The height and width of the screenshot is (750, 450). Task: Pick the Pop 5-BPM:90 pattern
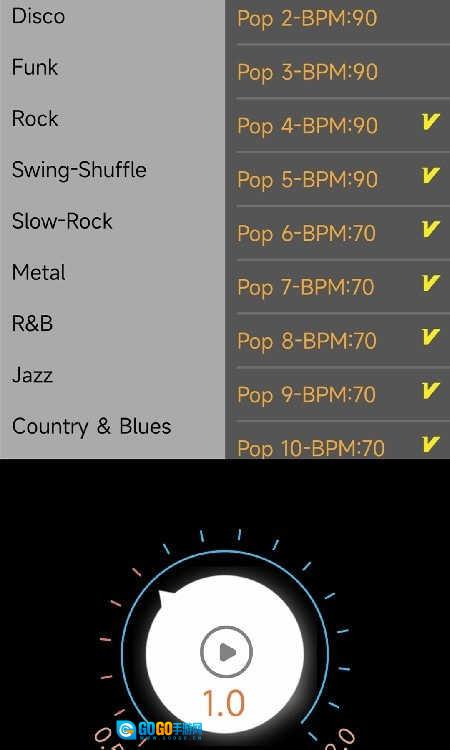click(x=338, y=179)
